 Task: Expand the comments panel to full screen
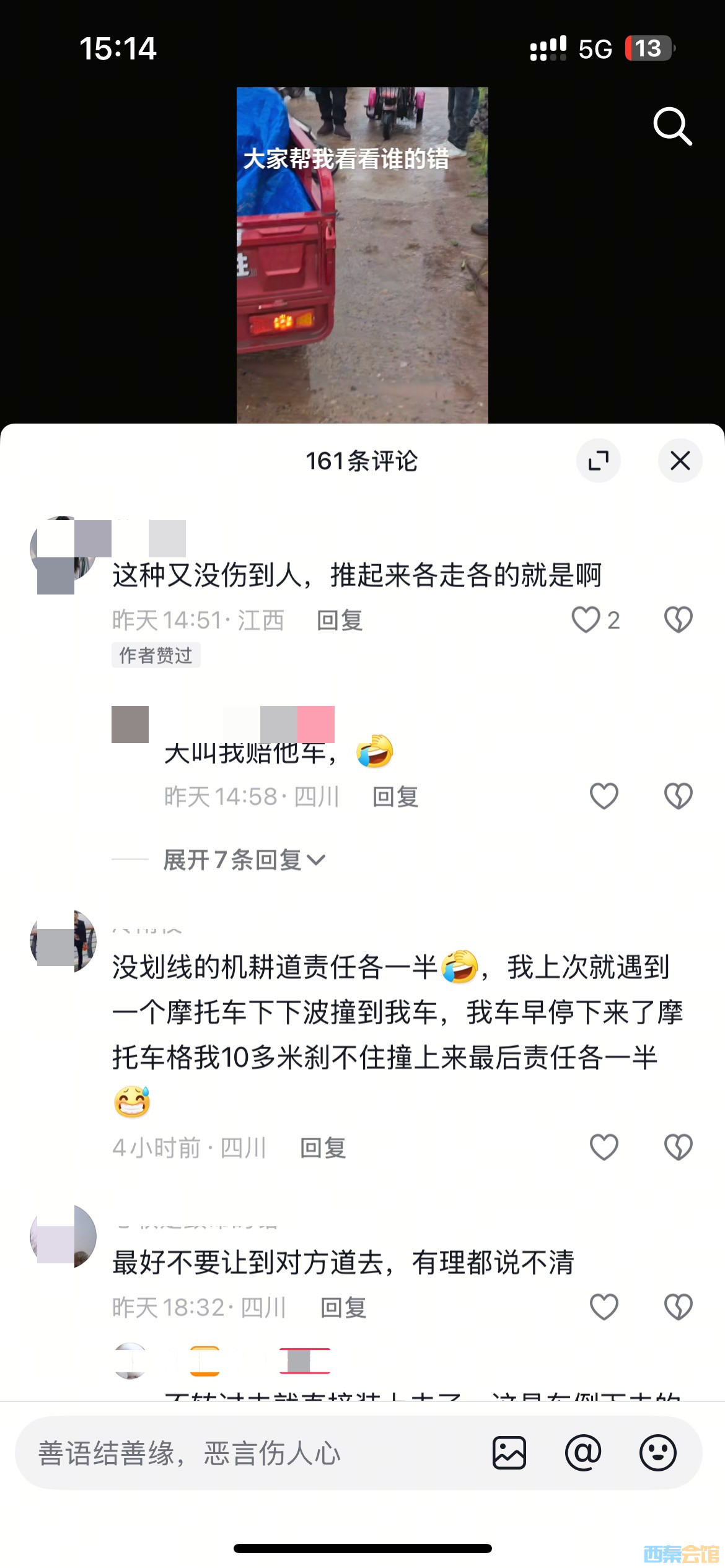click(x=598, y=461)
